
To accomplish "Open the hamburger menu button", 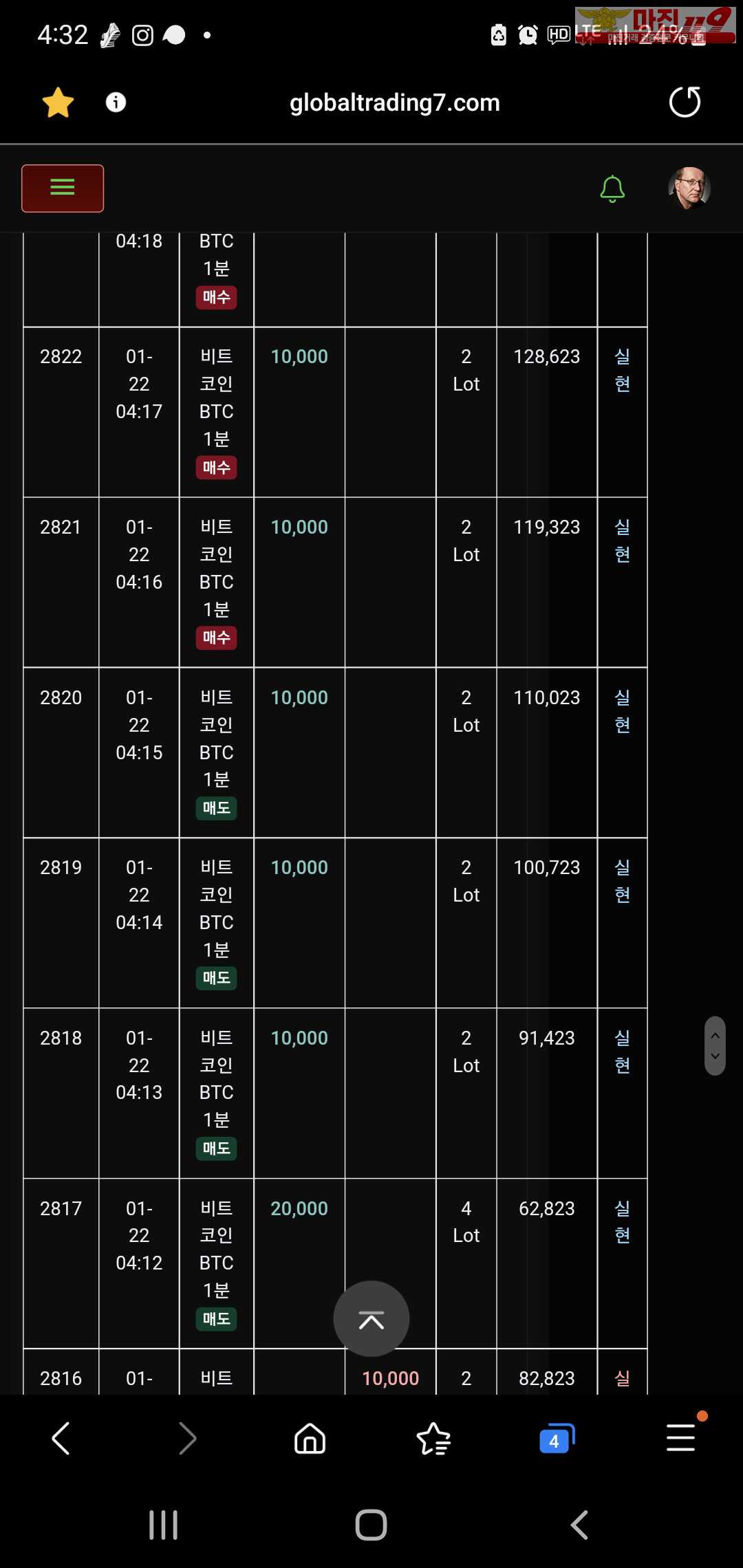I will [x=63, y=188].
